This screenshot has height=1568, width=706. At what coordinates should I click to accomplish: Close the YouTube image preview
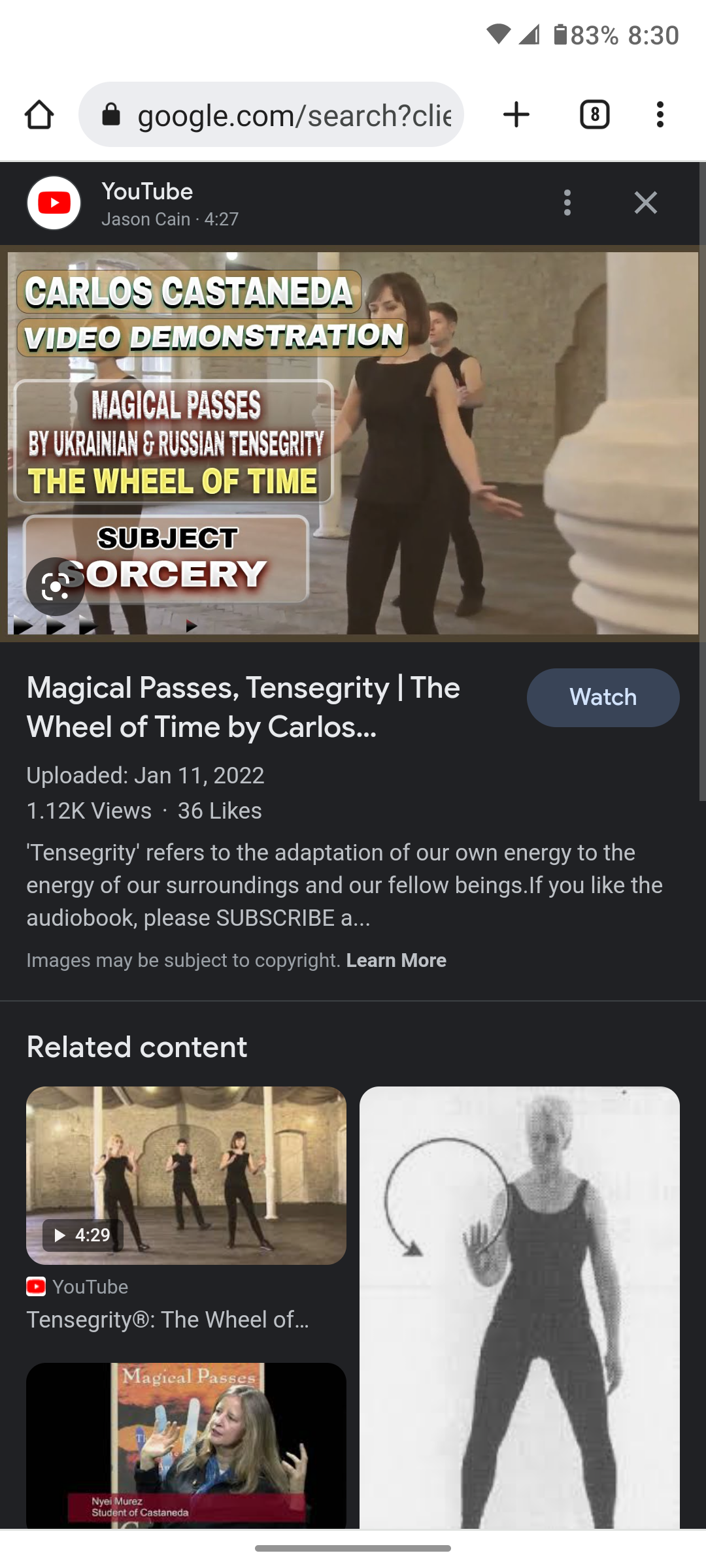[x=645, y=203]
